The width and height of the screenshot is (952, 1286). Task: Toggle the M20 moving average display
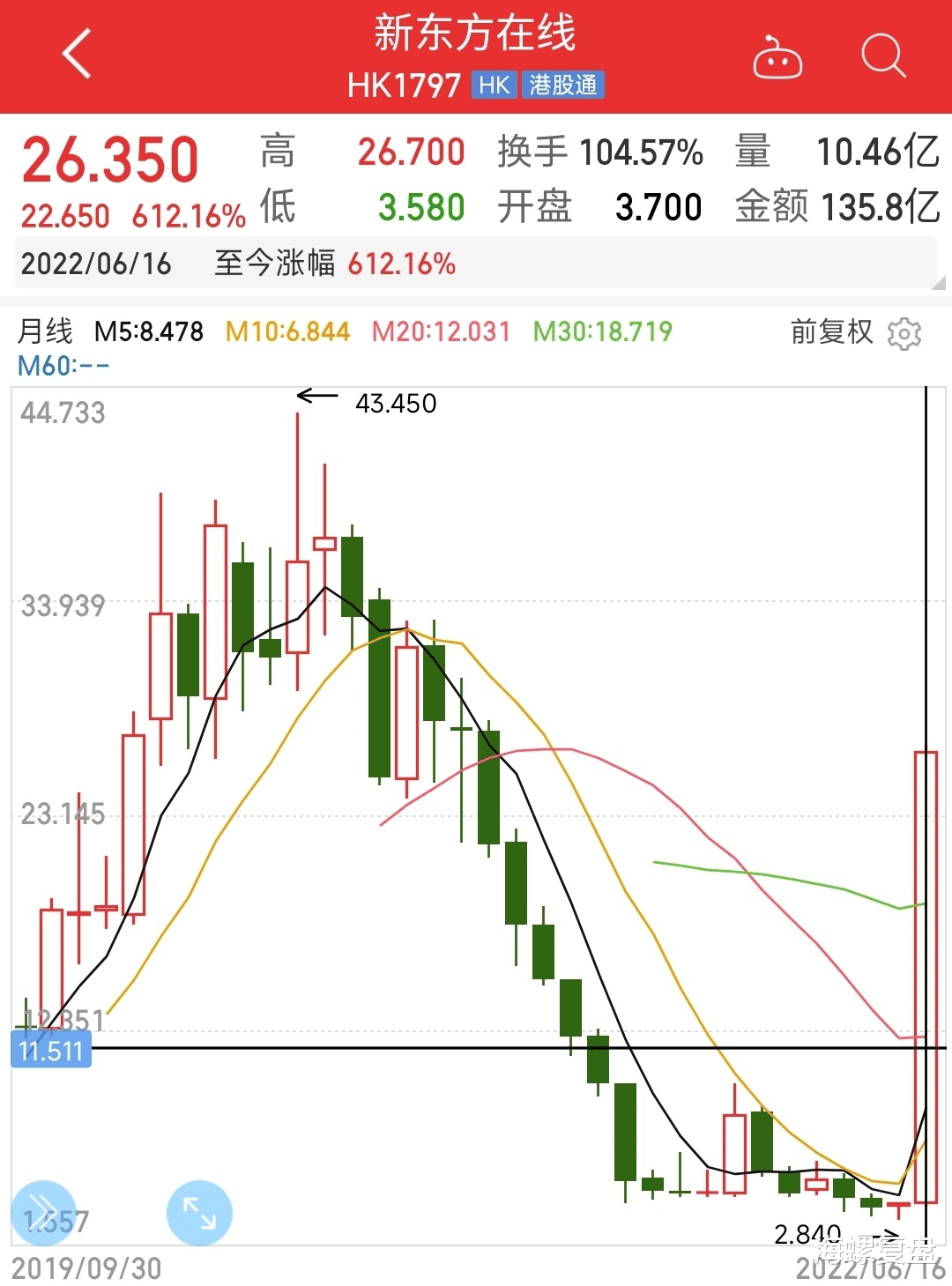pos(441,333)
